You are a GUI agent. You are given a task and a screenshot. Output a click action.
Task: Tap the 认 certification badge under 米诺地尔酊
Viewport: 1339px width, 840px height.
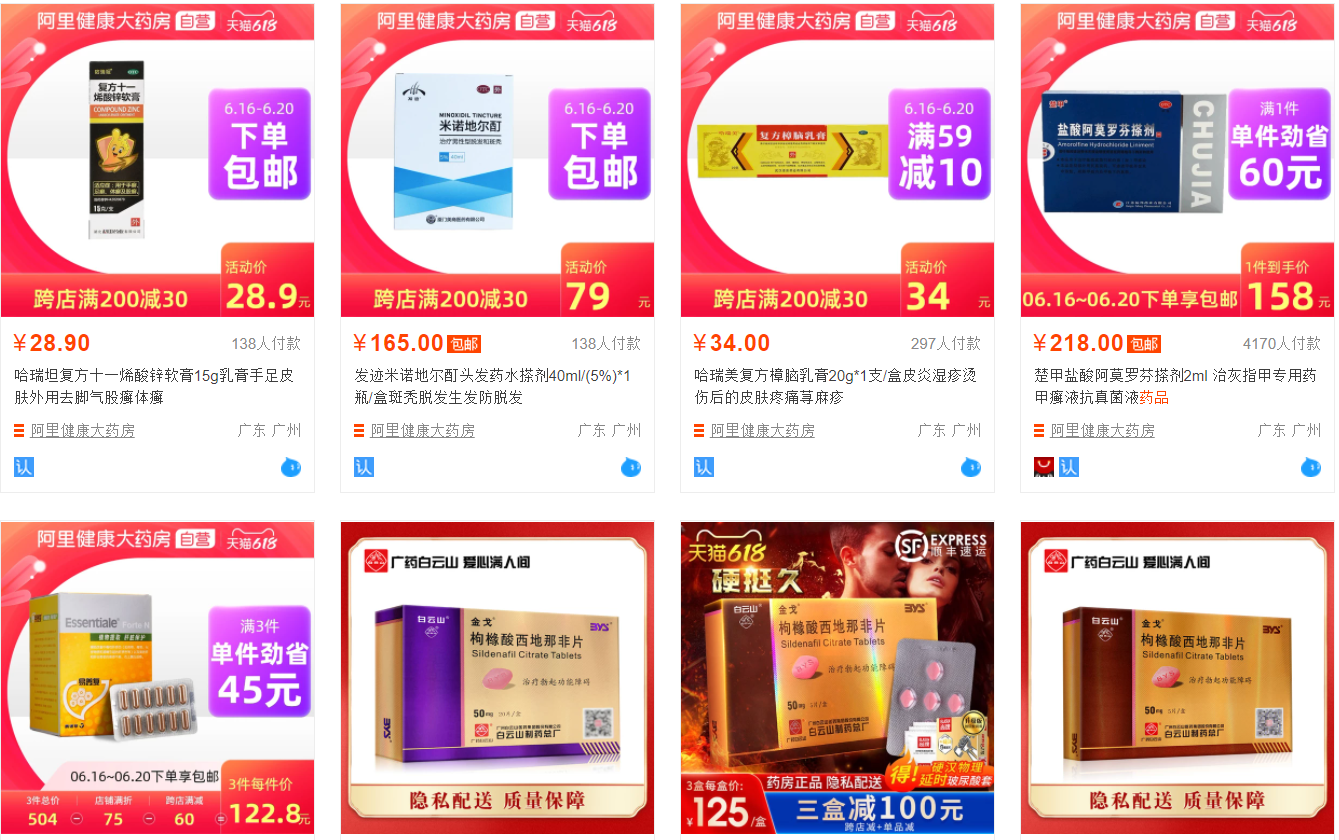click(364, 467)
